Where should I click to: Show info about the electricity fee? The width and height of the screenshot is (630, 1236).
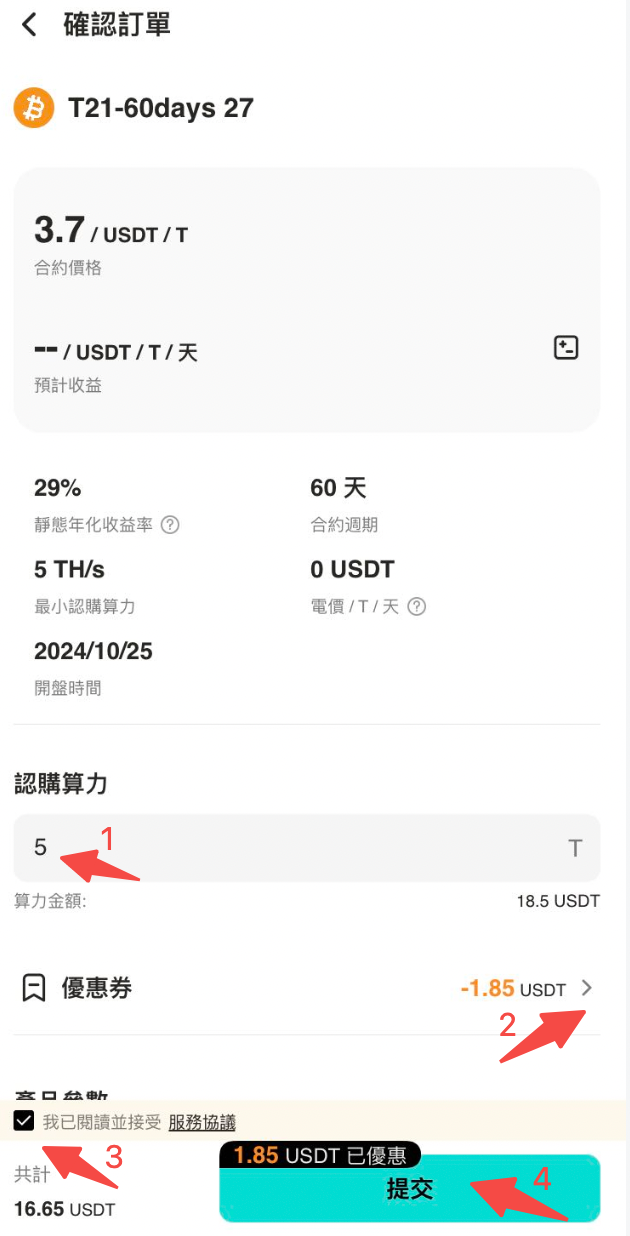pyautogui.click(x=417, y=607)
